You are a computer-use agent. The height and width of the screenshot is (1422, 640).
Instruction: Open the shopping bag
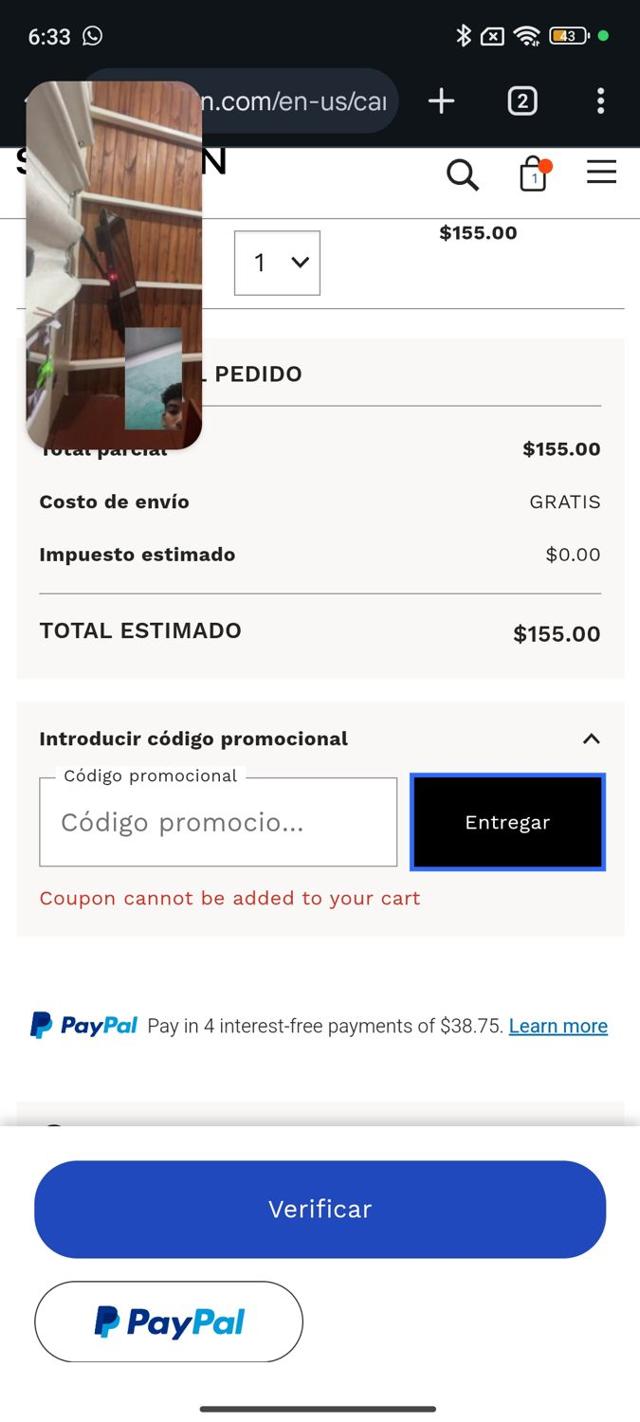534,175
